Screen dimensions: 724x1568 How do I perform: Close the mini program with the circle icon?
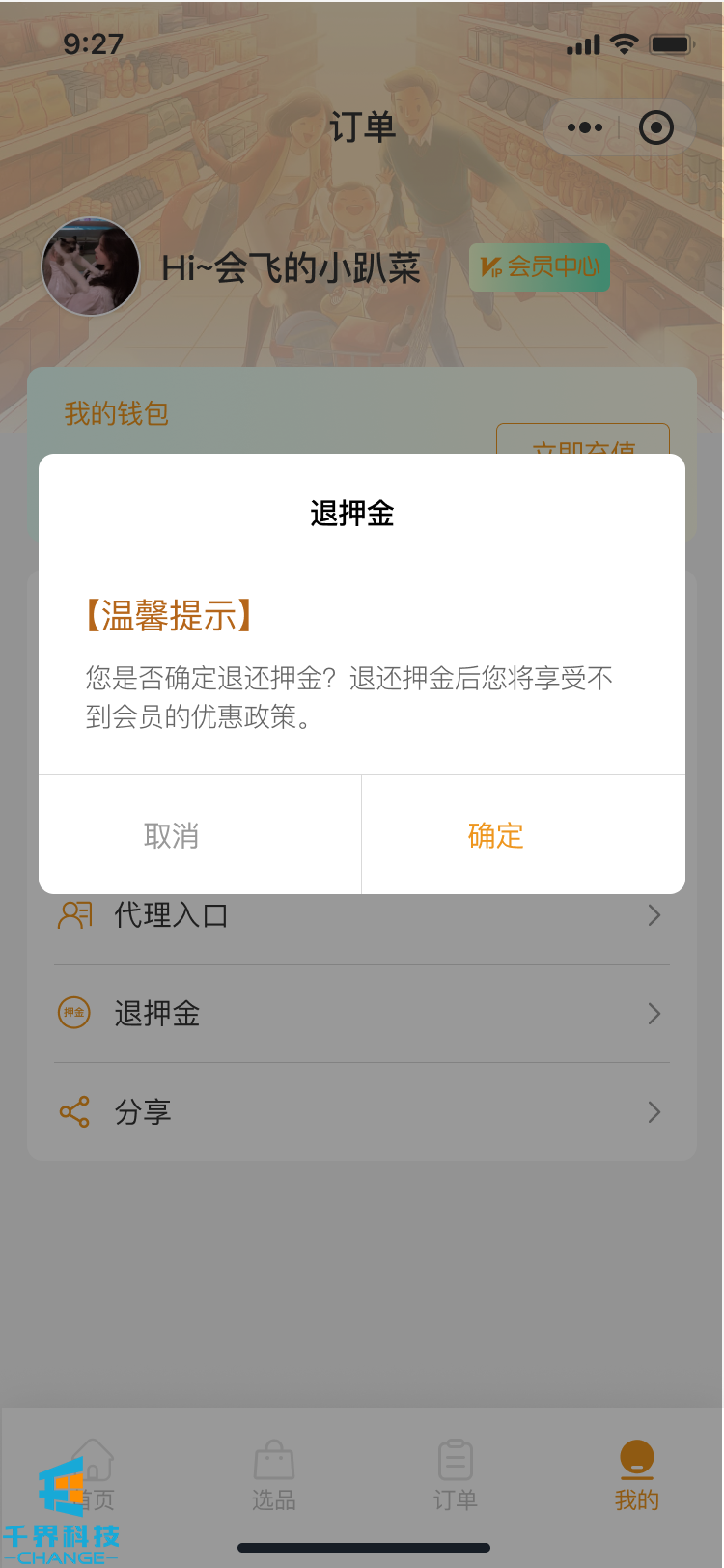point(656,127)
